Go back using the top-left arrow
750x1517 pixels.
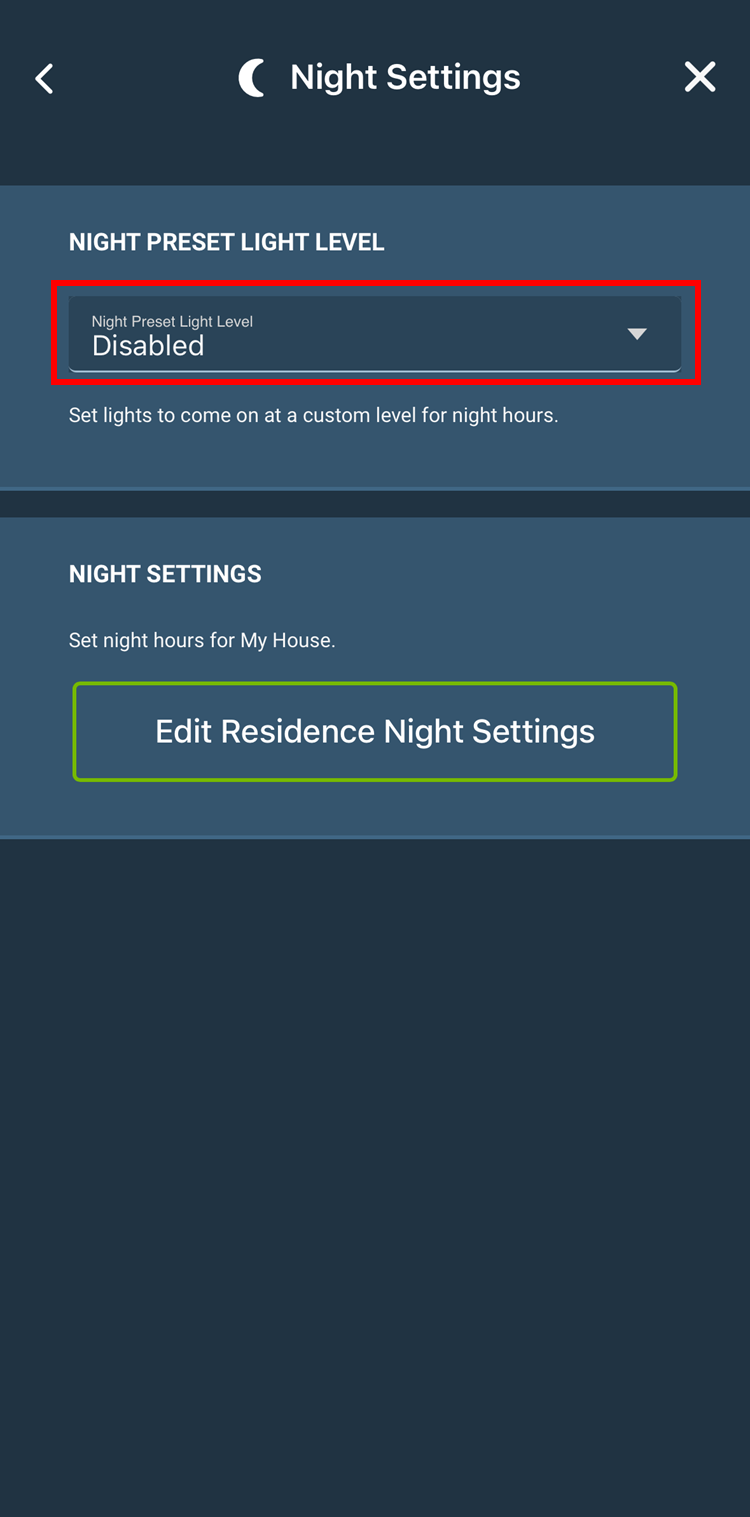click(x=44, y=79)
